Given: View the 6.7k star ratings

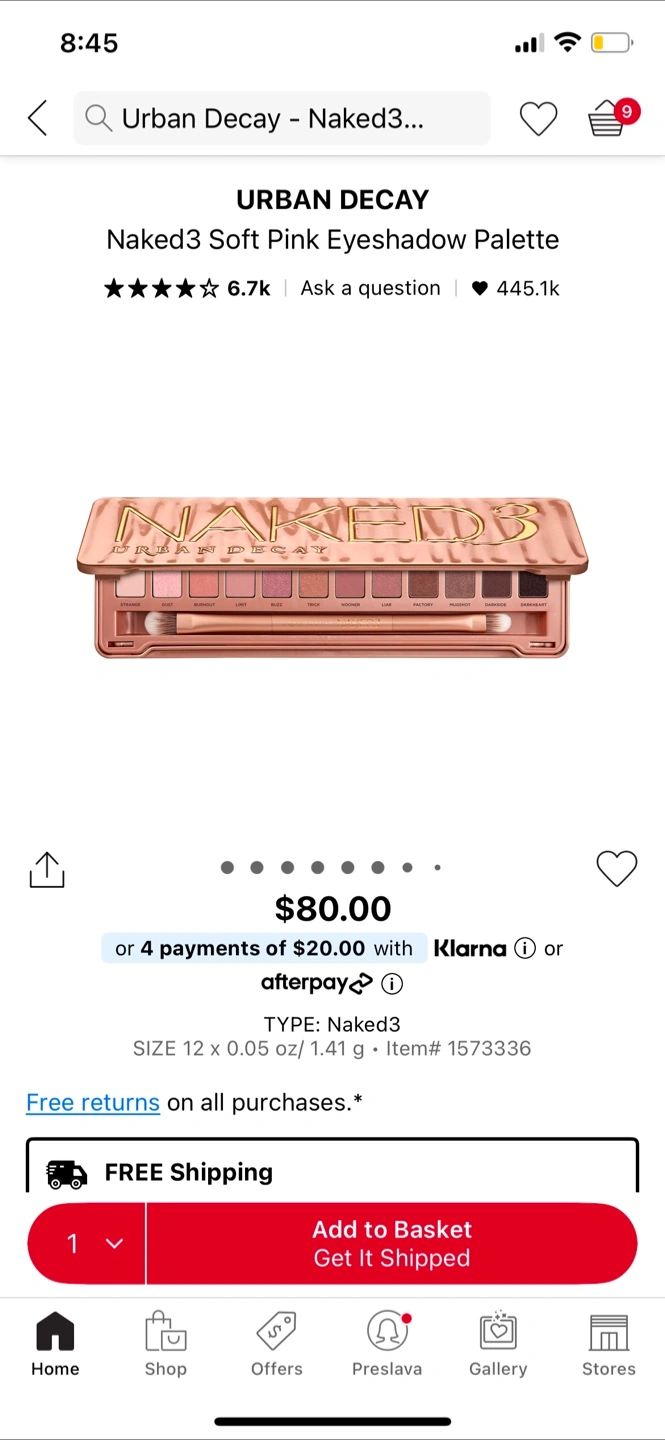Looking at the screenshot, I should coord(187,288).
